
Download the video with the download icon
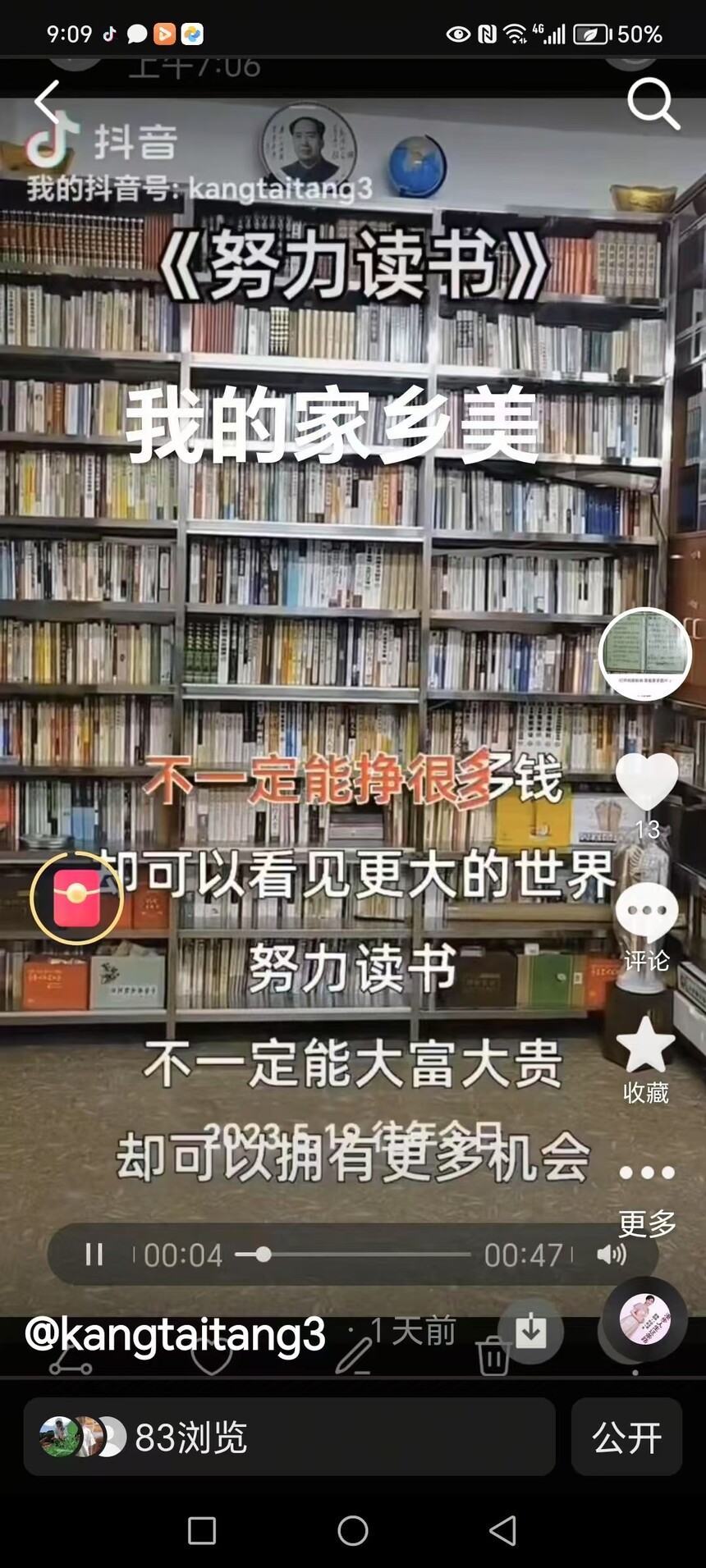coord(530,1331)
